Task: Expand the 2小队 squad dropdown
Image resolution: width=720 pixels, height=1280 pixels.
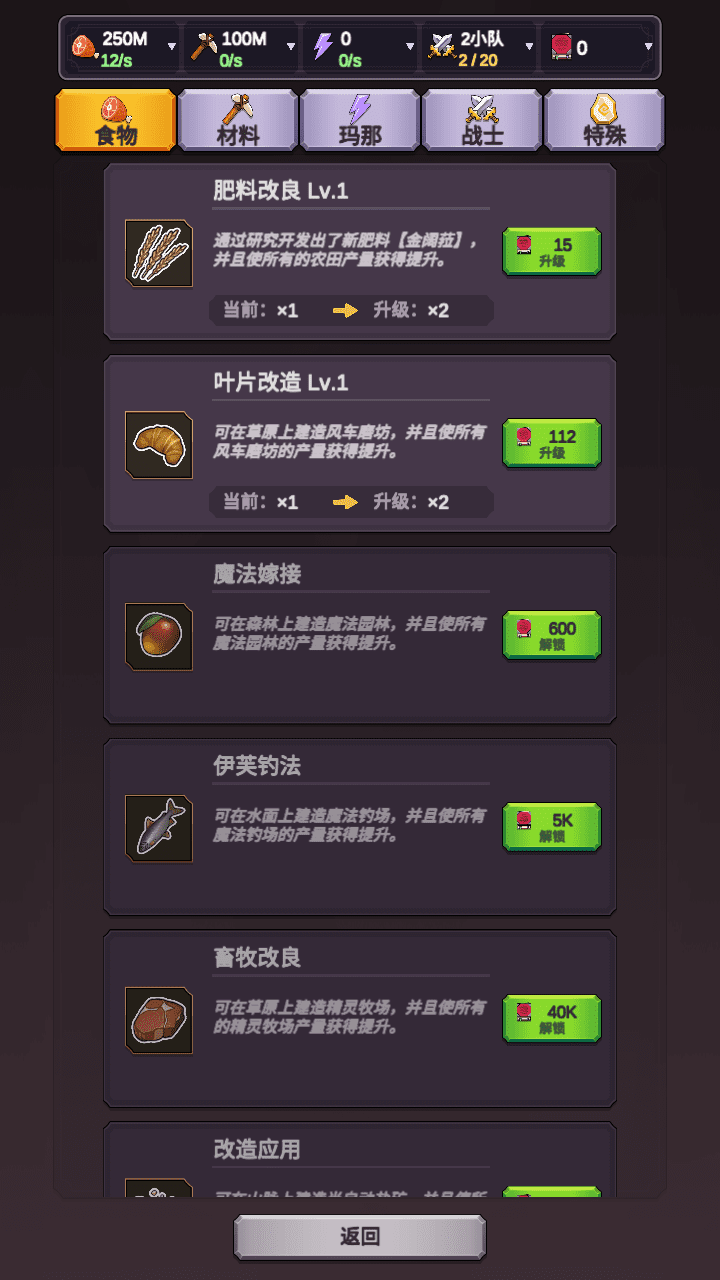Action: (530, 47)
